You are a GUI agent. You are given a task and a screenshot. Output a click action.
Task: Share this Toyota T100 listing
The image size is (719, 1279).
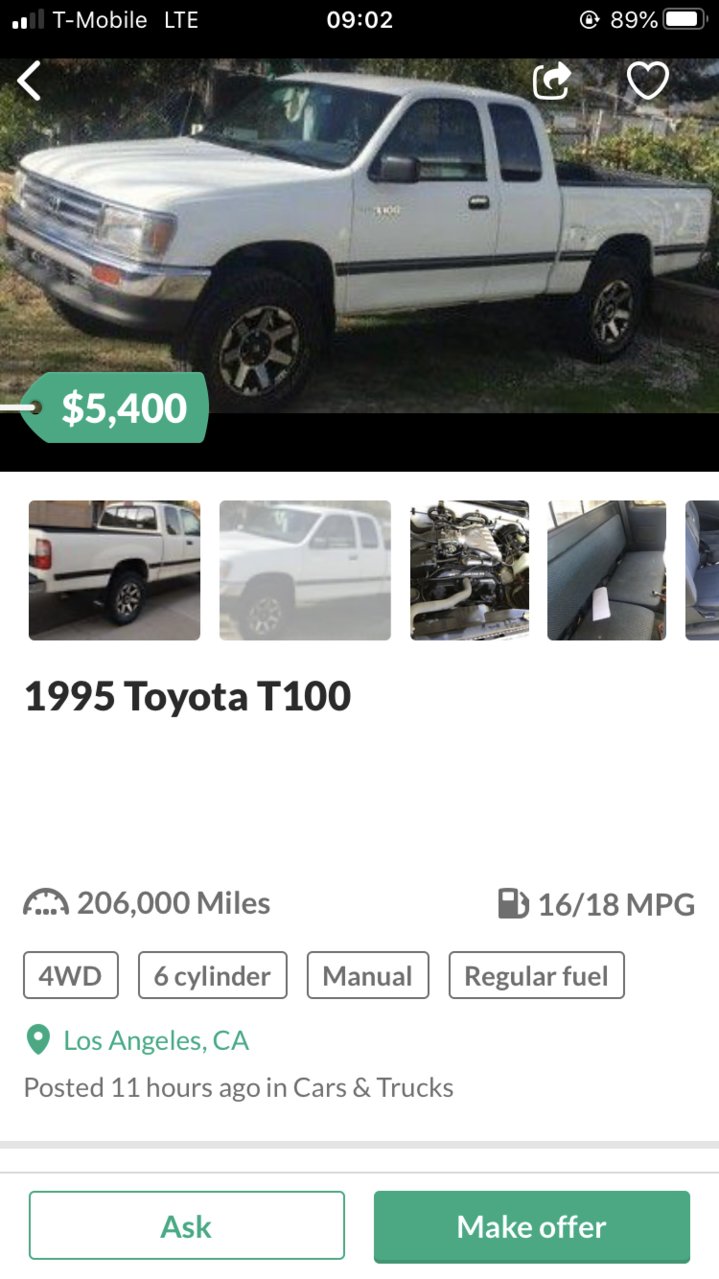point(552,81)
